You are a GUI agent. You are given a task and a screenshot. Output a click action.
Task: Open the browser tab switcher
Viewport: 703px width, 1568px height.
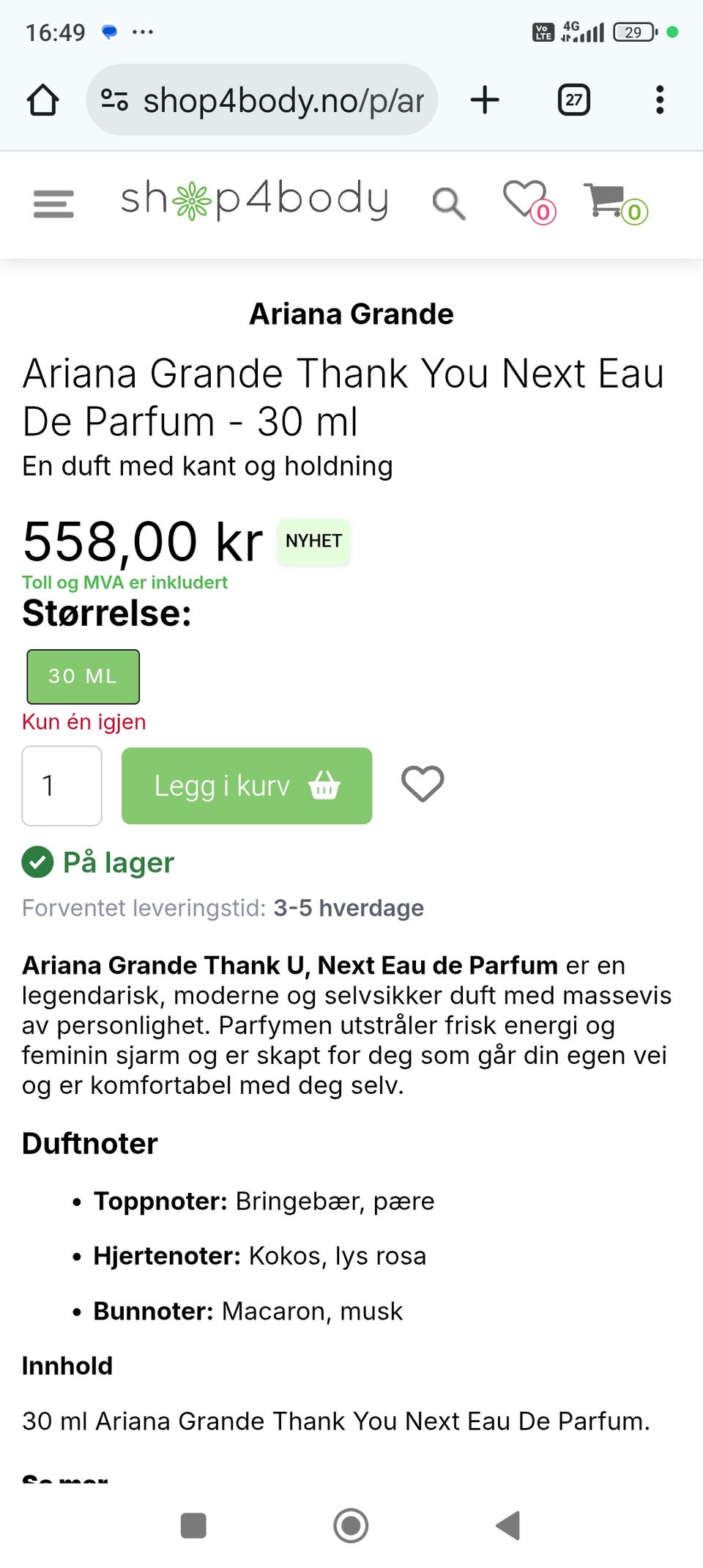coord(574,100)
